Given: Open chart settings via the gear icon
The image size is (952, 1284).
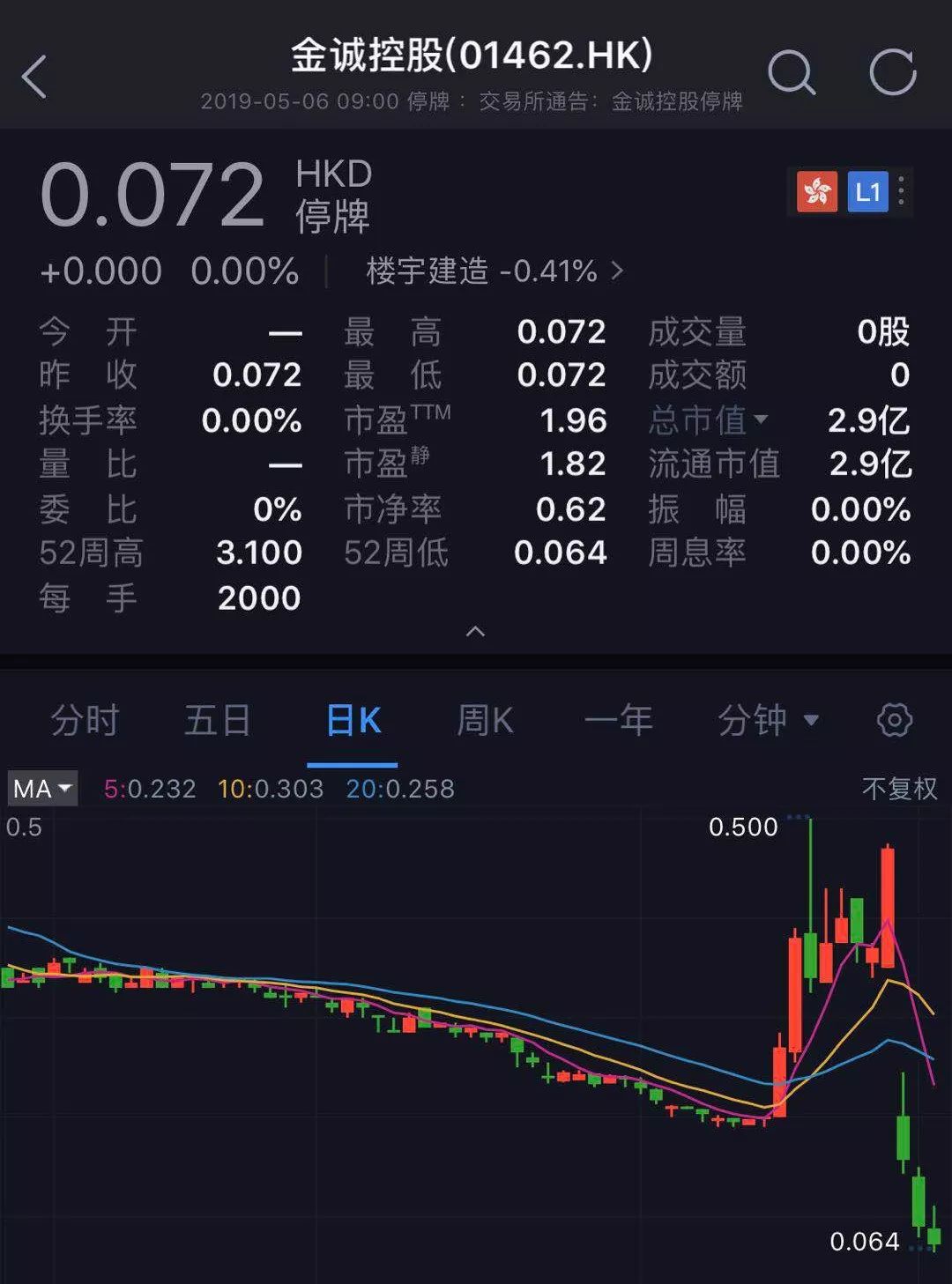Looking at the screenshot, I should [x=893, y=720].
